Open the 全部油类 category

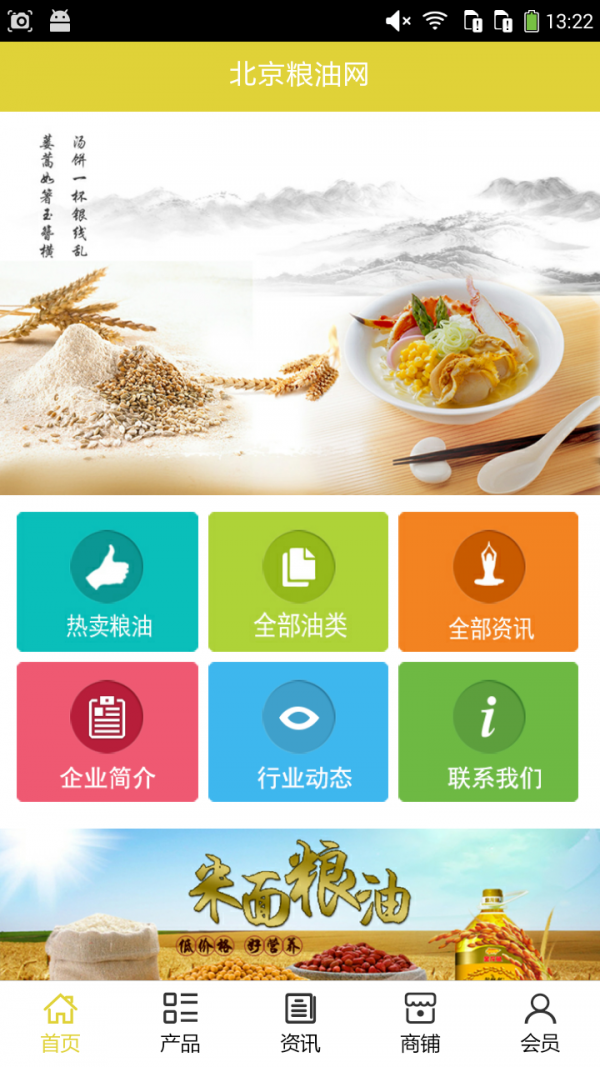click(298, 582)
